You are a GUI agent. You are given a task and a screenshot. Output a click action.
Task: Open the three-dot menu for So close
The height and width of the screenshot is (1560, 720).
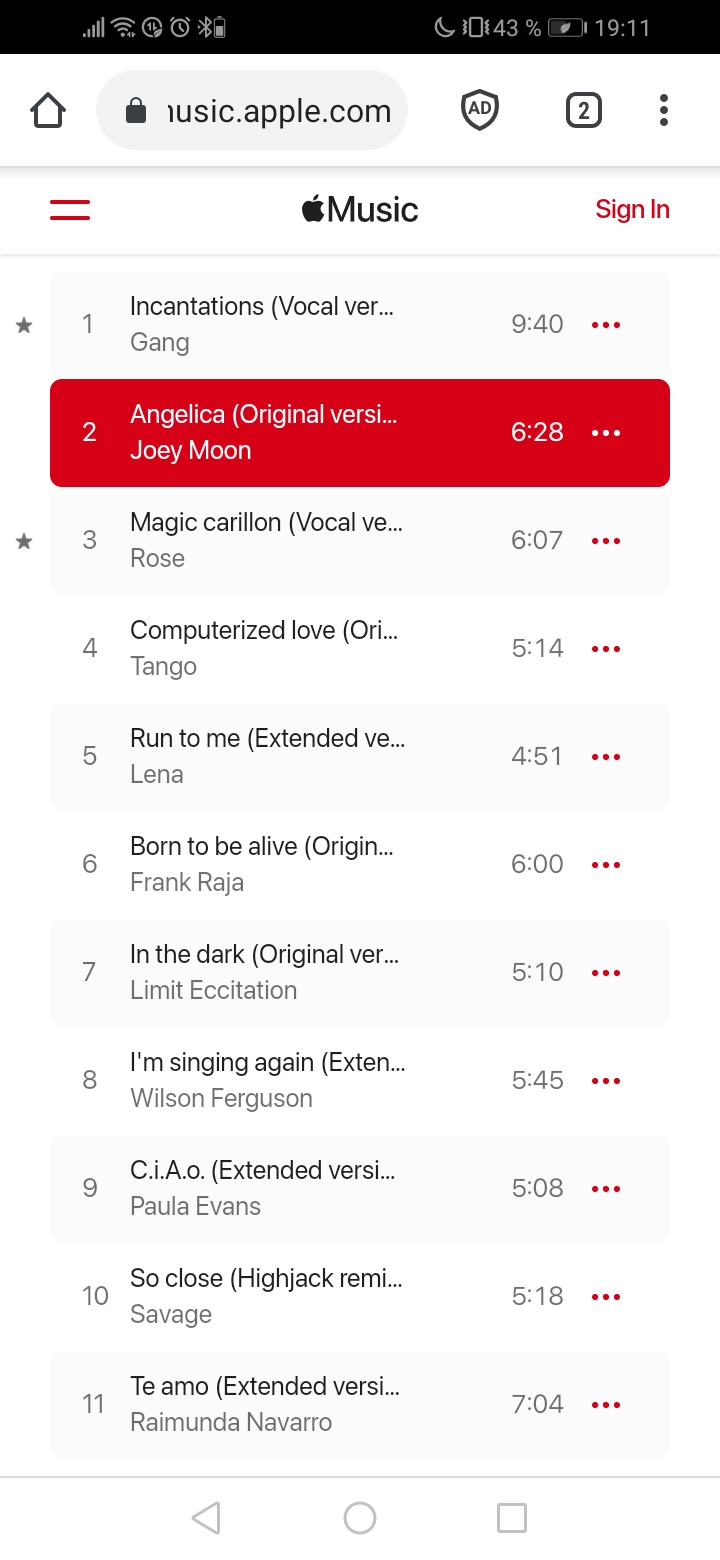point(606,1297)
